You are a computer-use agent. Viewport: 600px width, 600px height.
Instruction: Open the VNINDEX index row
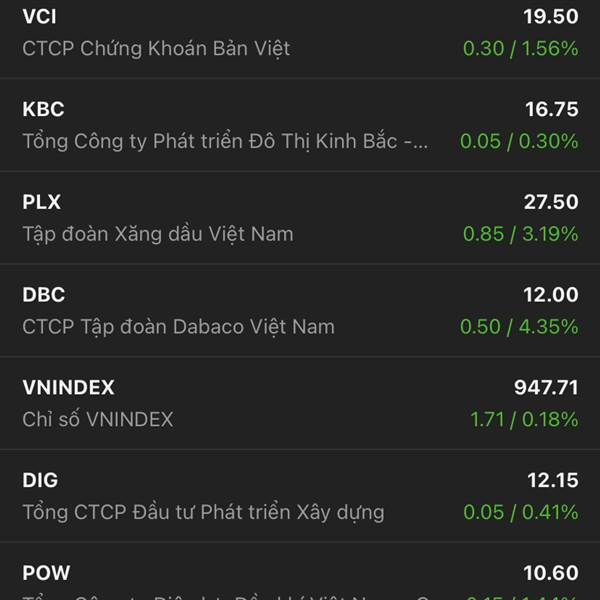click(300, 403)
